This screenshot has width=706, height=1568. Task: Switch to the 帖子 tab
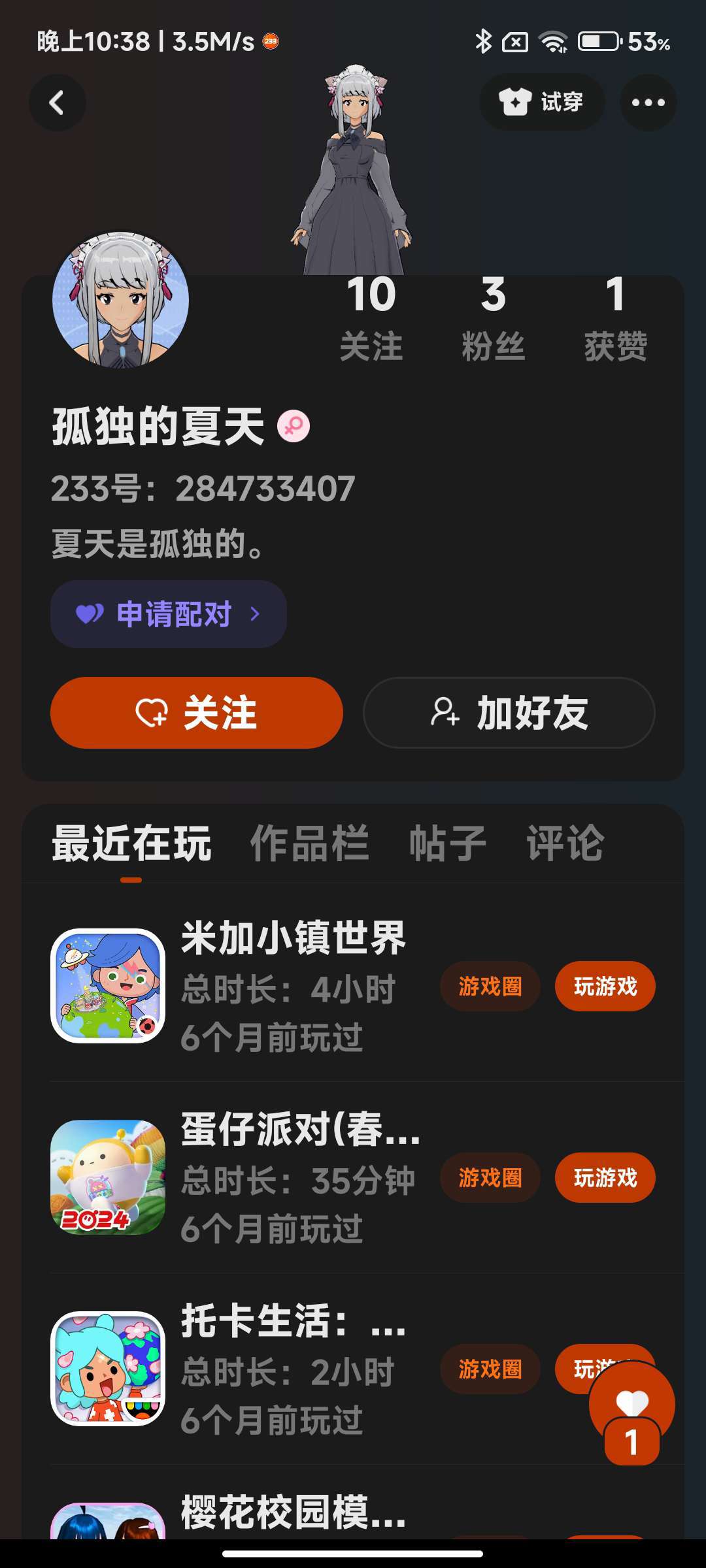coord(448,843)
